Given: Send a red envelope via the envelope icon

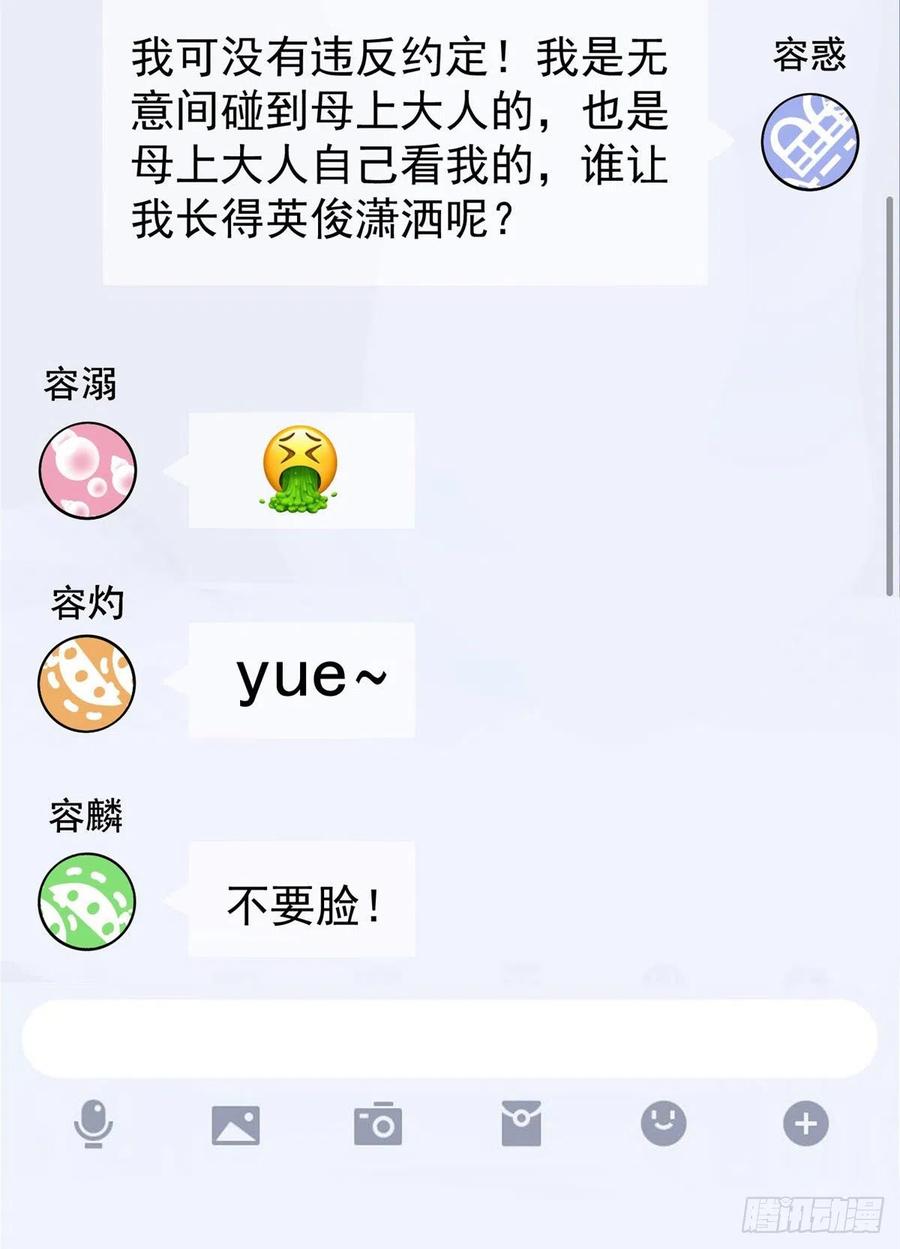Looking at the screenshot, I should pos(519,1125).
